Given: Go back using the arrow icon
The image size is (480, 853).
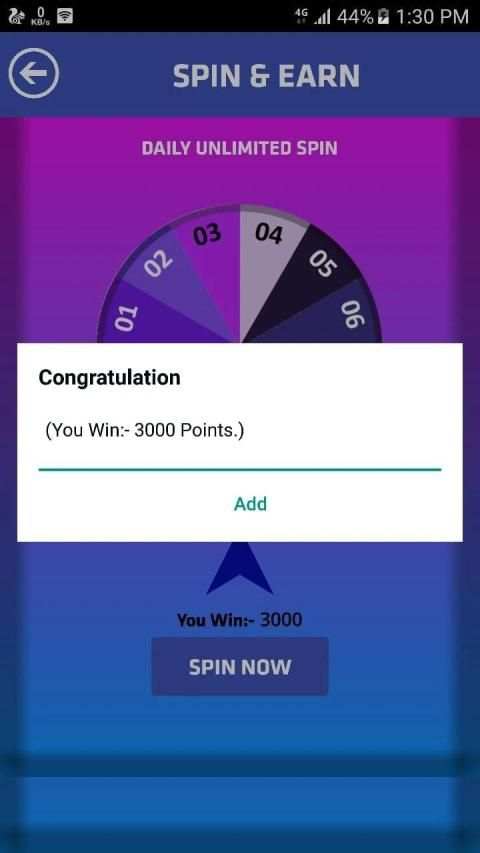Looking at the screenshot, I should (x=34, y=73).
